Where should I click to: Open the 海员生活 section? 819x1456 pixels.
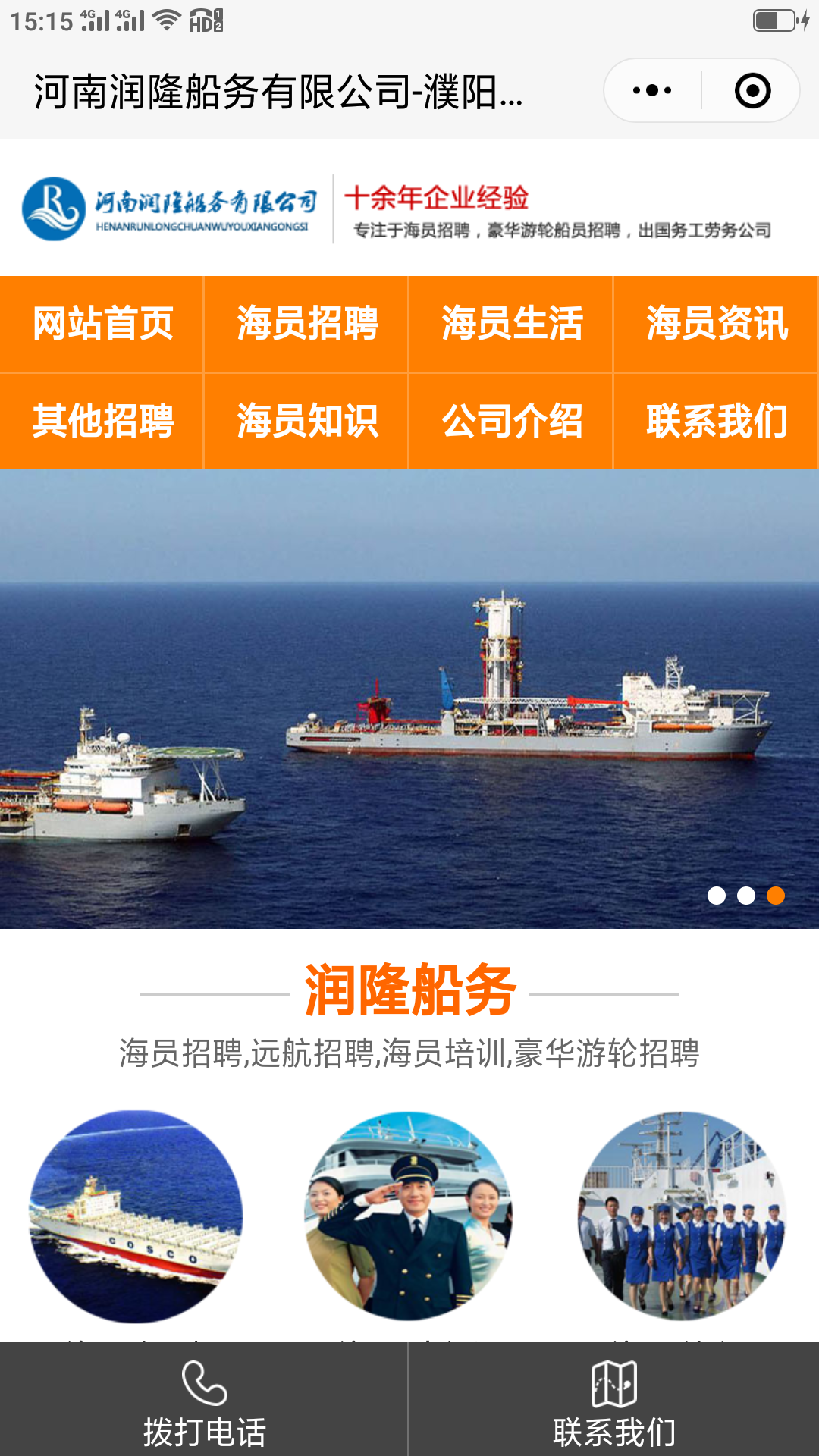pyautogui.click(x=512, y=324)
